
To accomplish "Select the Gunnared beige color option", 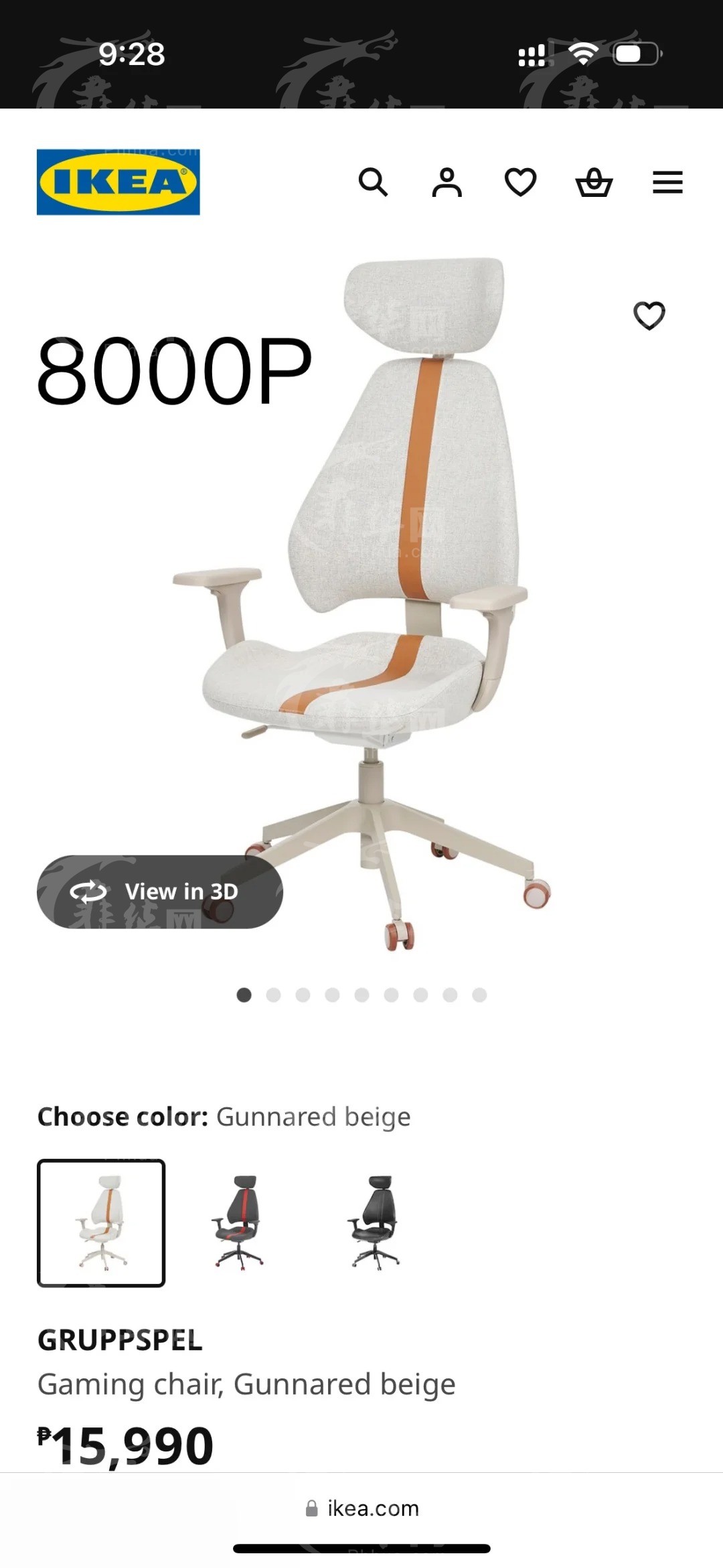I will click(101, 1223).
